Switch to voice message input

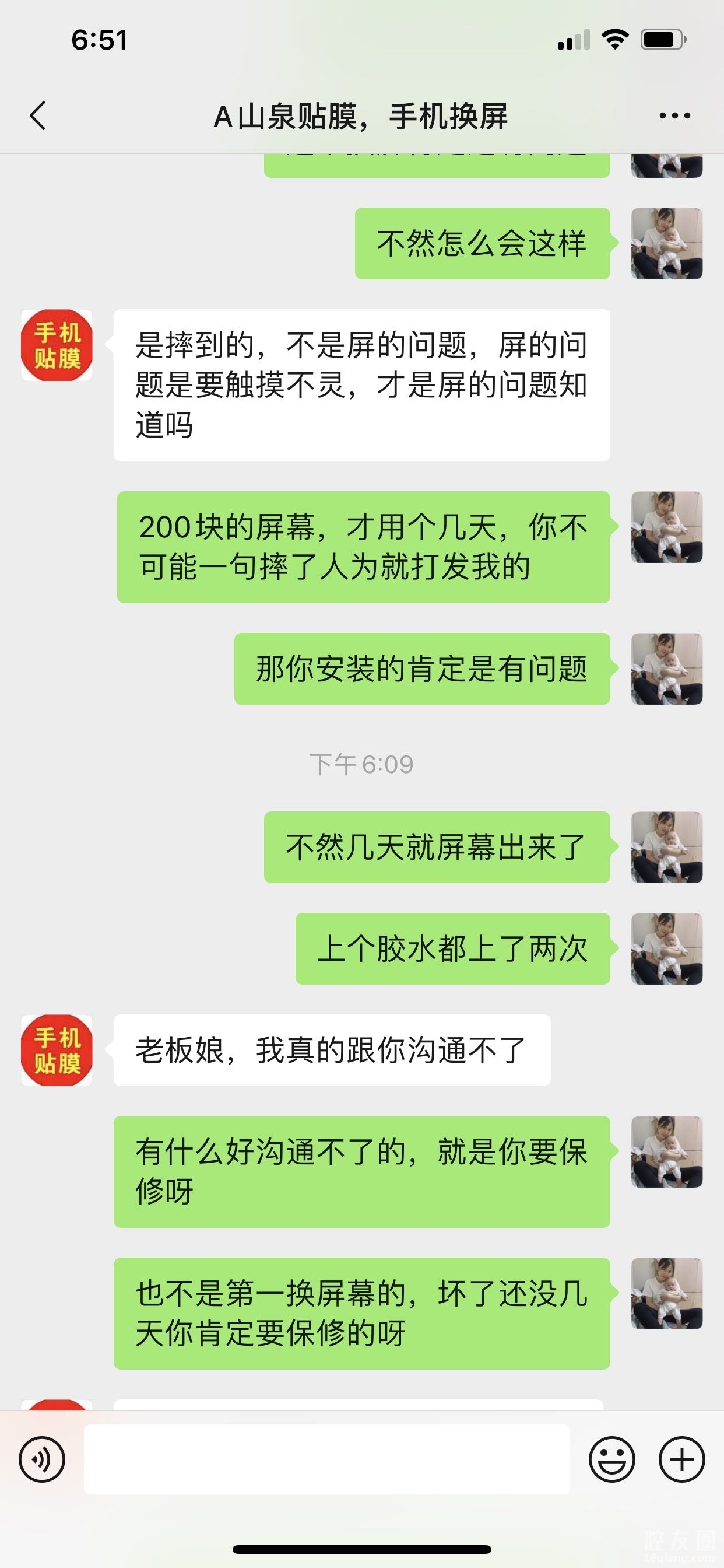tap(42, 1459)
